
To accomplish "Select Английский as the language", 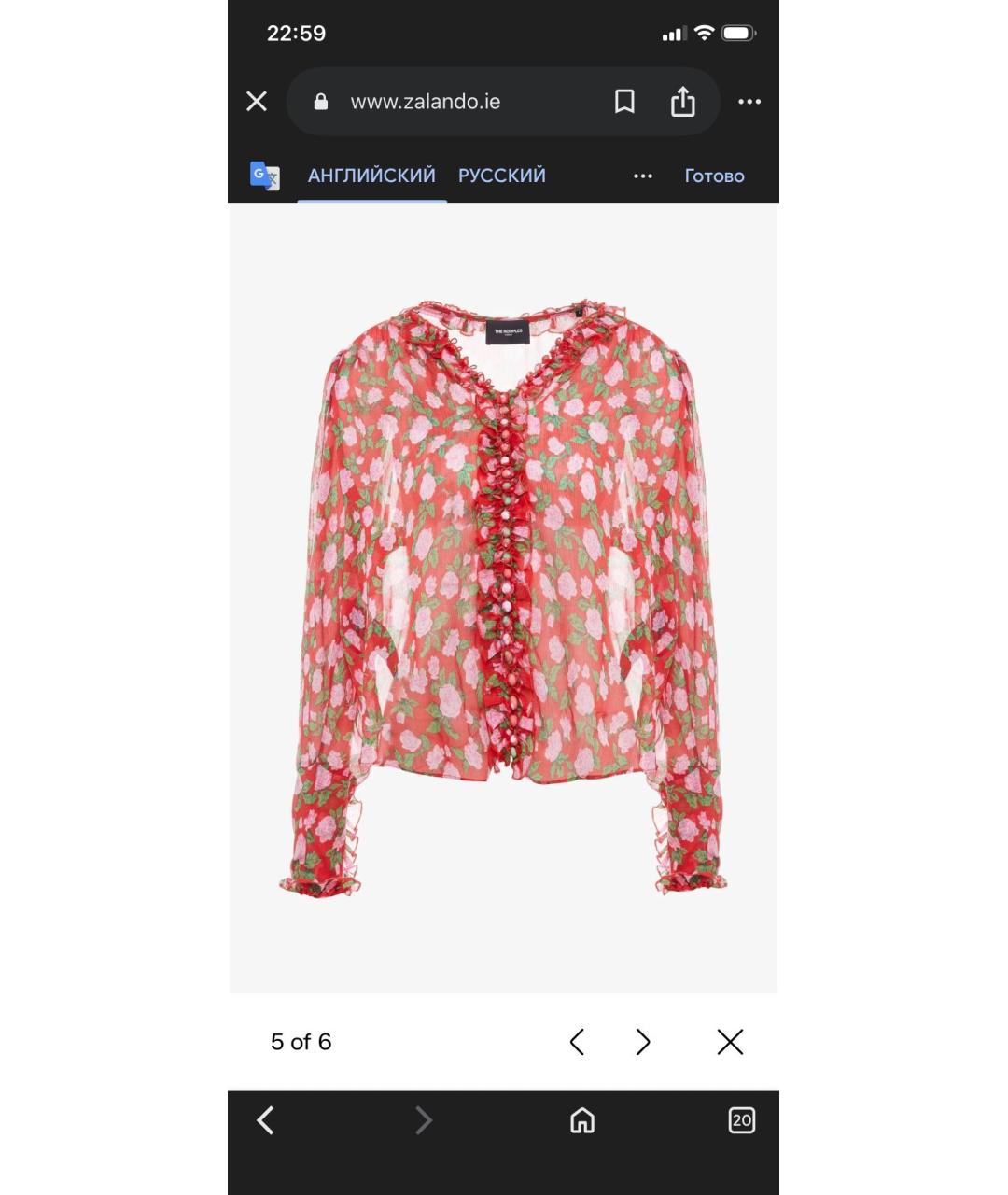I will pos(371,176).
